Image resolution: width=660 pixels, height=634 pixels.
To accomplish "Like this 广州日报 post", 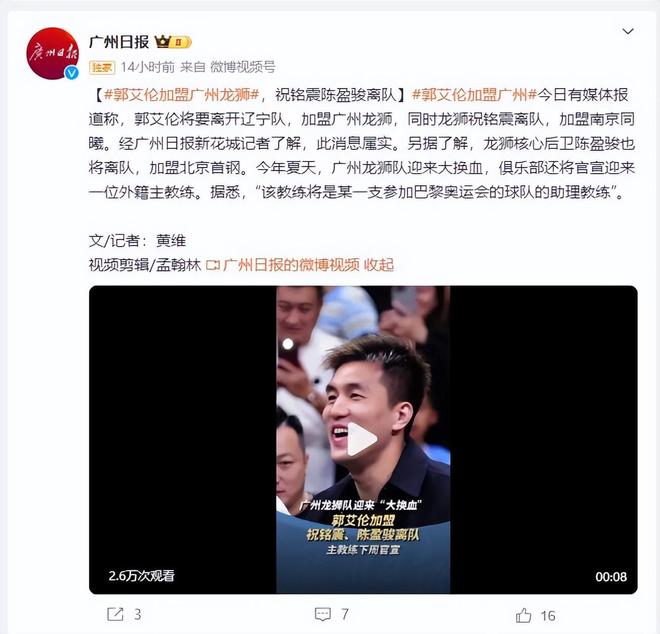I will 536,614.
